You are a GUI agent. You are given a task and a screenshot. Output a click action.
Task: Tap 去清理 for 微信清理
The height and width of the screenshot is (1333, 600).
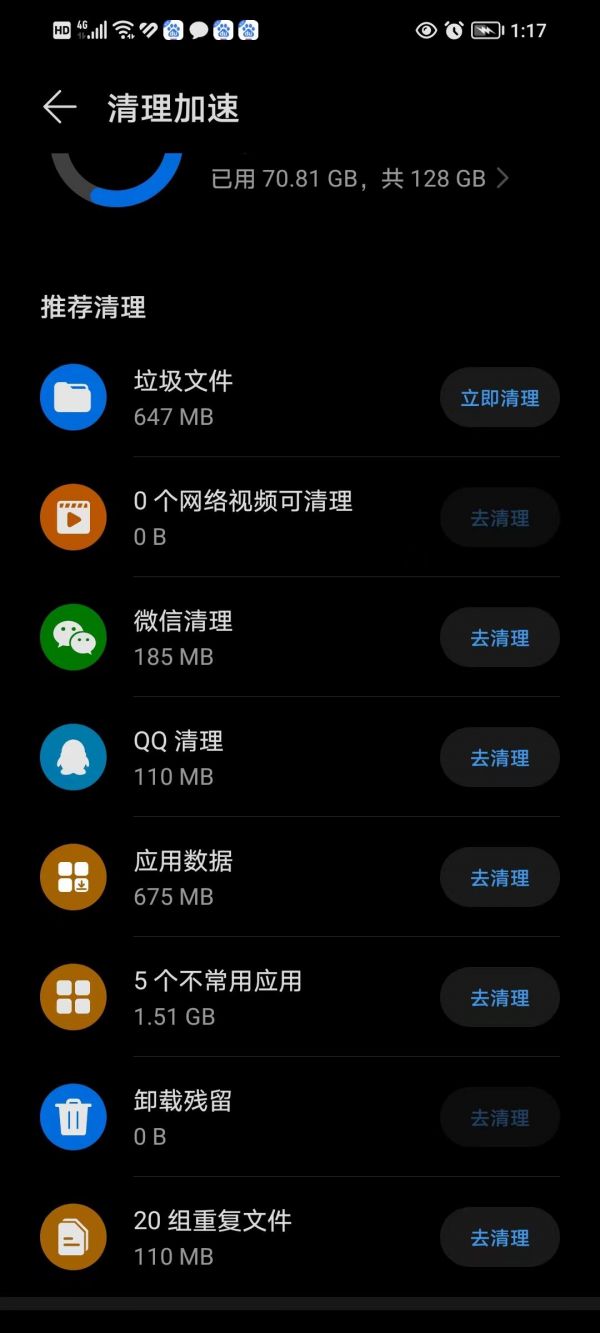[x=500, y=638]
